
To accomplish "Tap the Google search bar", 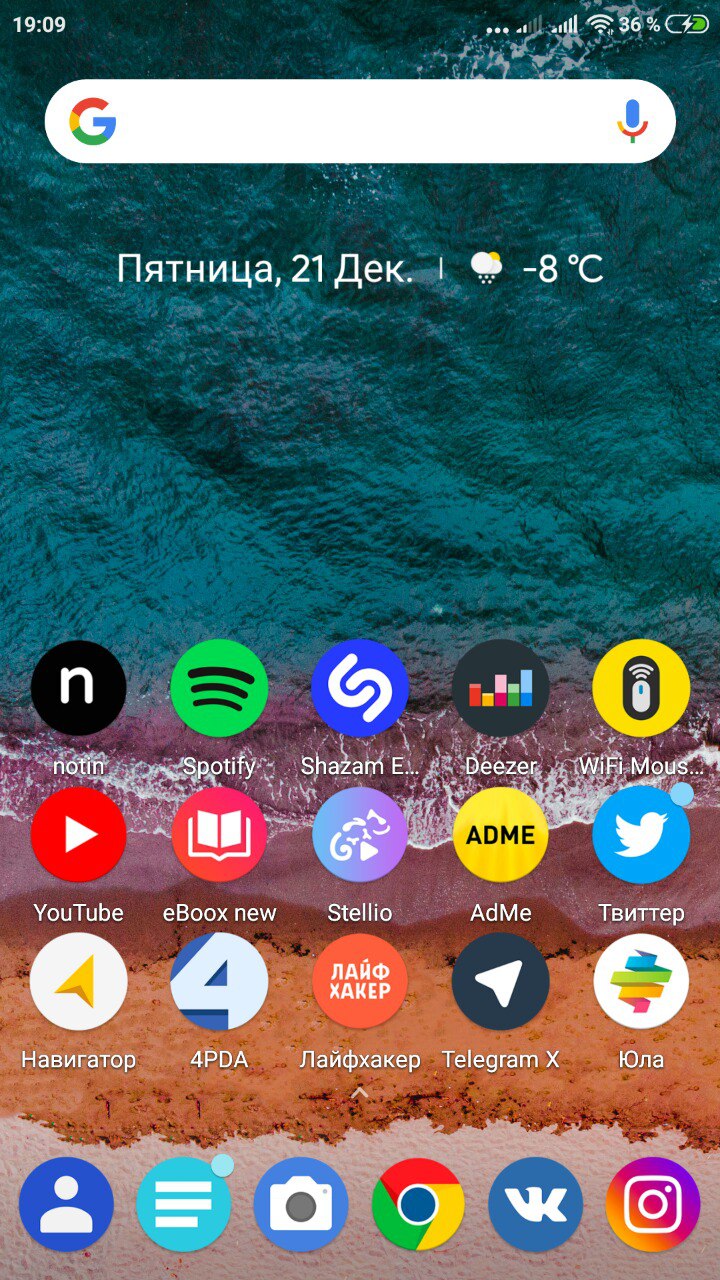I will click(x=340, y=122).
